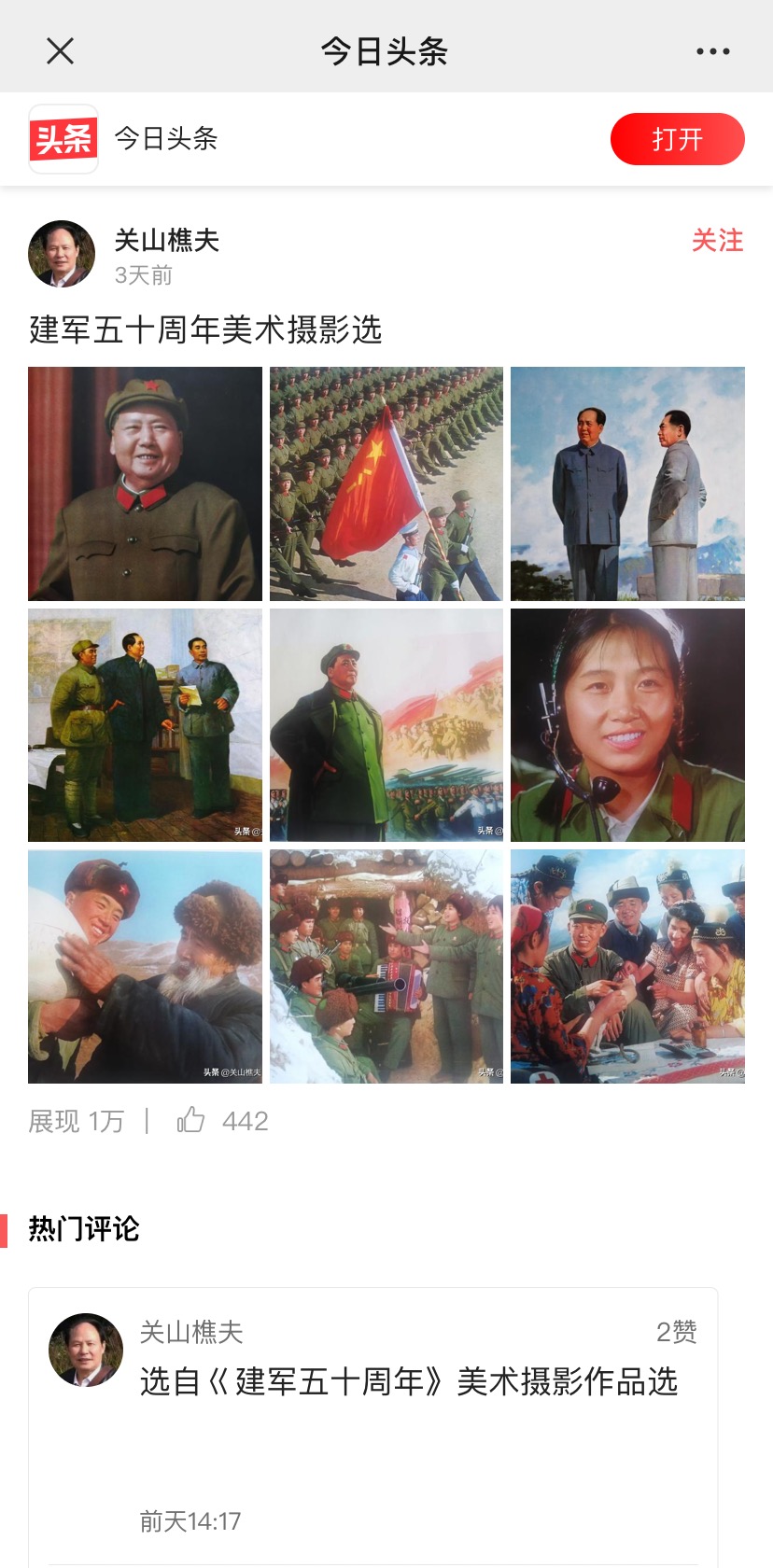Open the two men standing outdoors photo
This screenshot has height=1568, width=773.
tap(627, 483)
